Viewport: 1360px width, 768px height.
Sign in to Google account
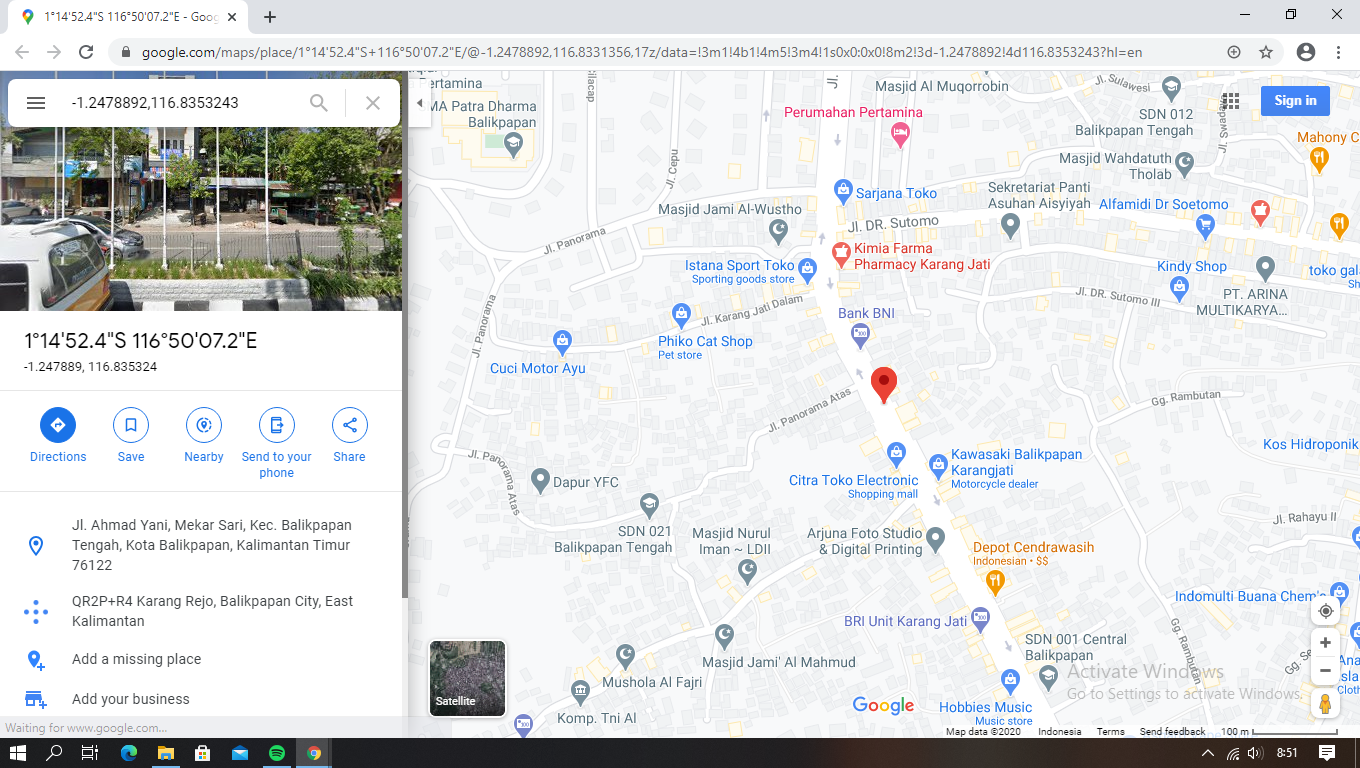point(1295,100)
